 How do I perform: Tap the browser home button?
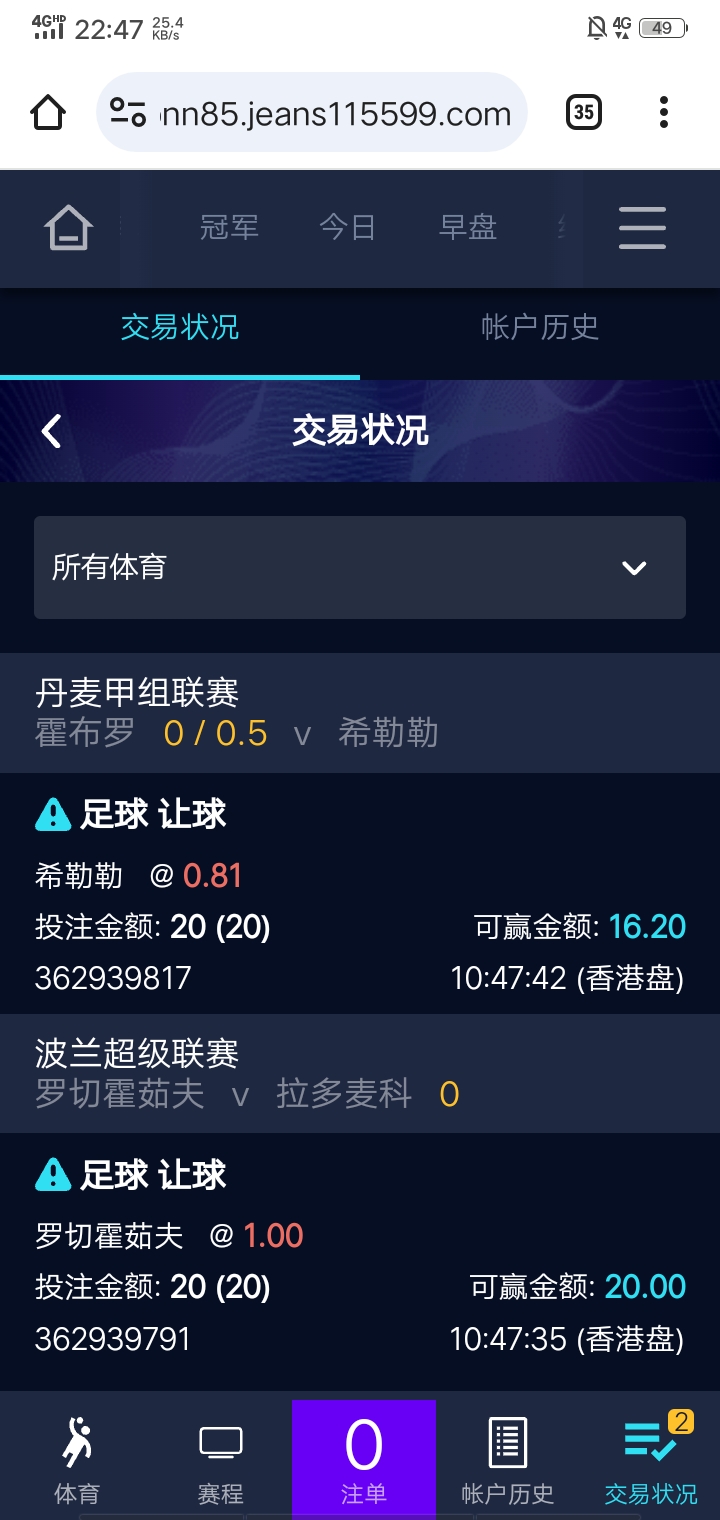(48, 112)
